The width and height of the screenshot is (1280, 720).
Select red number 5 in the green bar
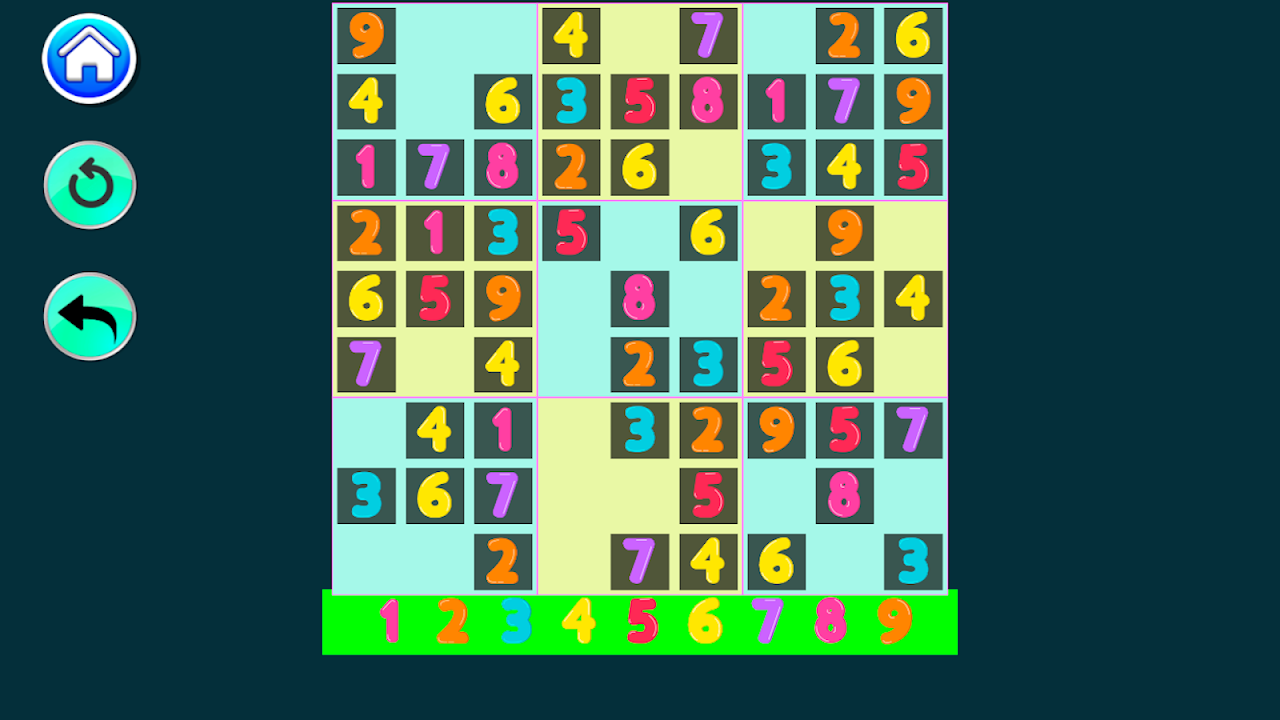pos(641,621)
